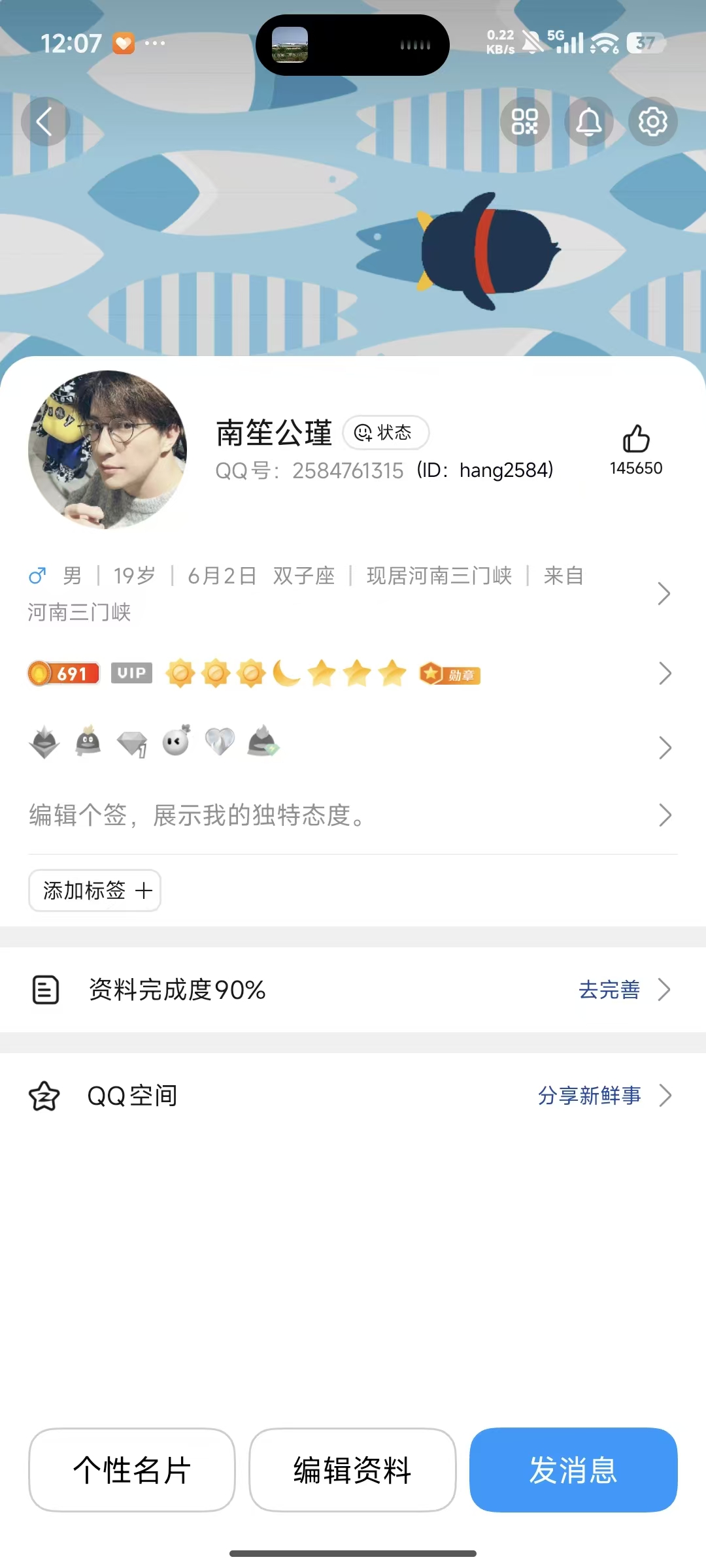
Task: Open the level 691 VIP badge row
Action: (x=340, y=673)
